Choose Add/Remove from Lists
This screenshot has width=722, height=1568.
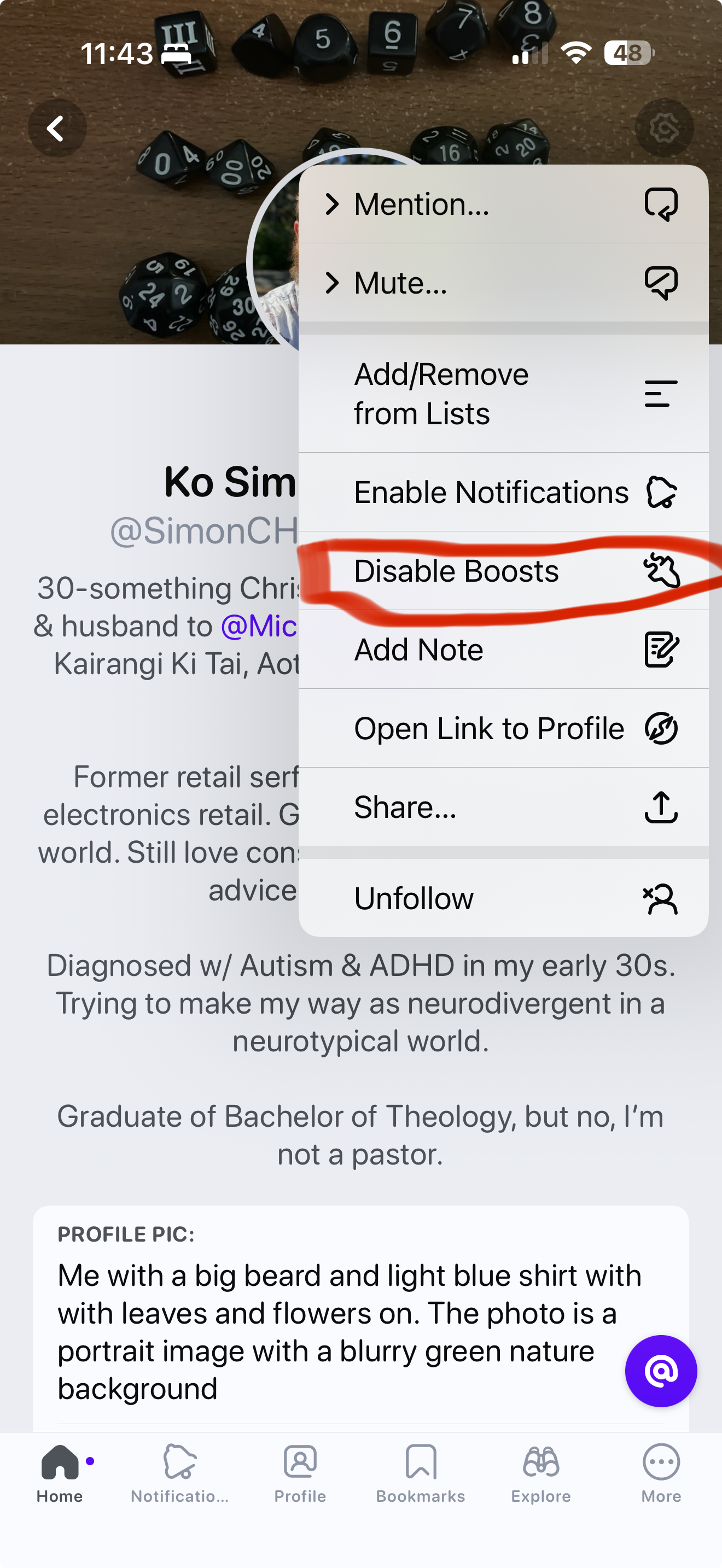pos(503,393)
